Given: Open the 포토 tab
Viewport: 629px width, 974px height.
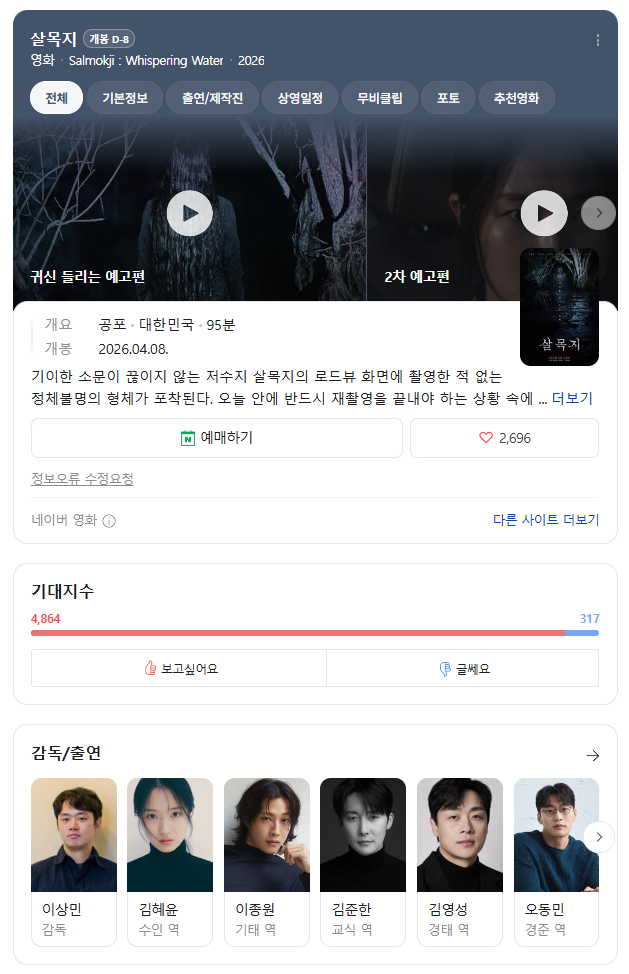Looking at the screenshot, I should [448, 98].
